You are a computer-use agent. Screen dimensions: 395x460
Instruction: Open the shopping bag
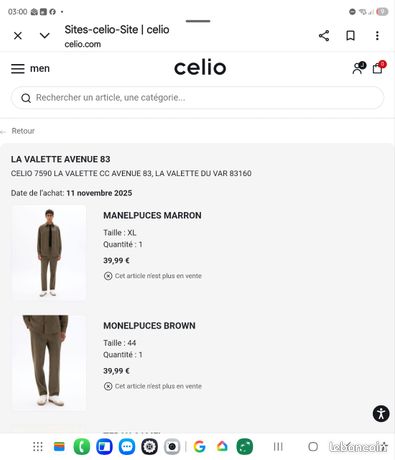pos(379,67)
